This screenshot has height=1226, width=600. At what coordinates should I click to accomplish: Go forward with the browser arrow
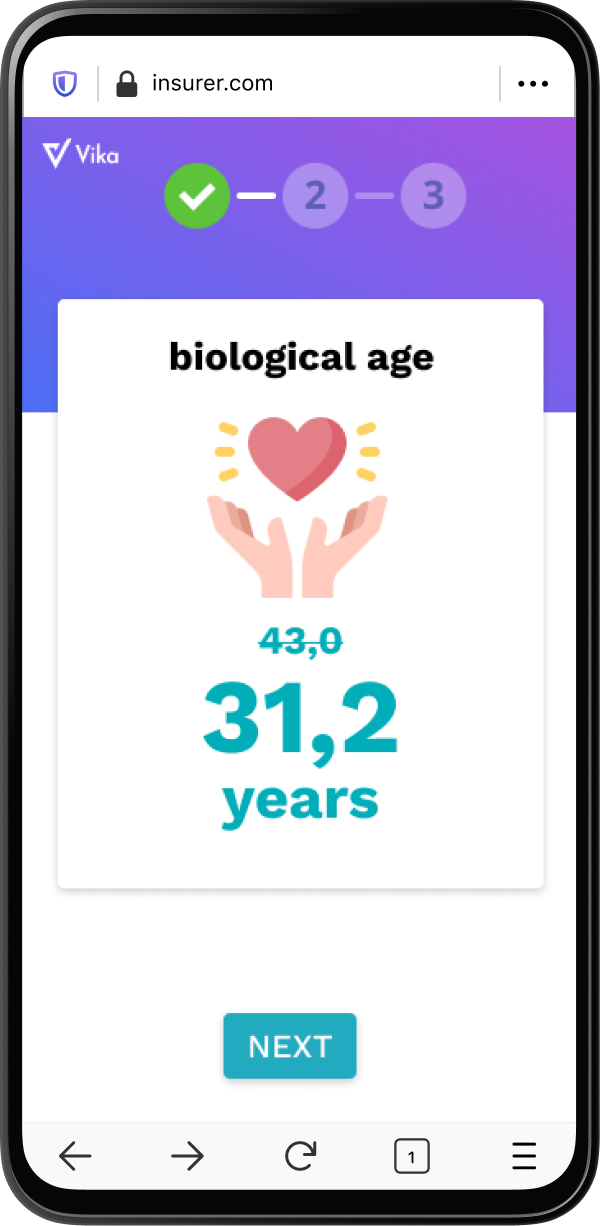pos(187,1157)
